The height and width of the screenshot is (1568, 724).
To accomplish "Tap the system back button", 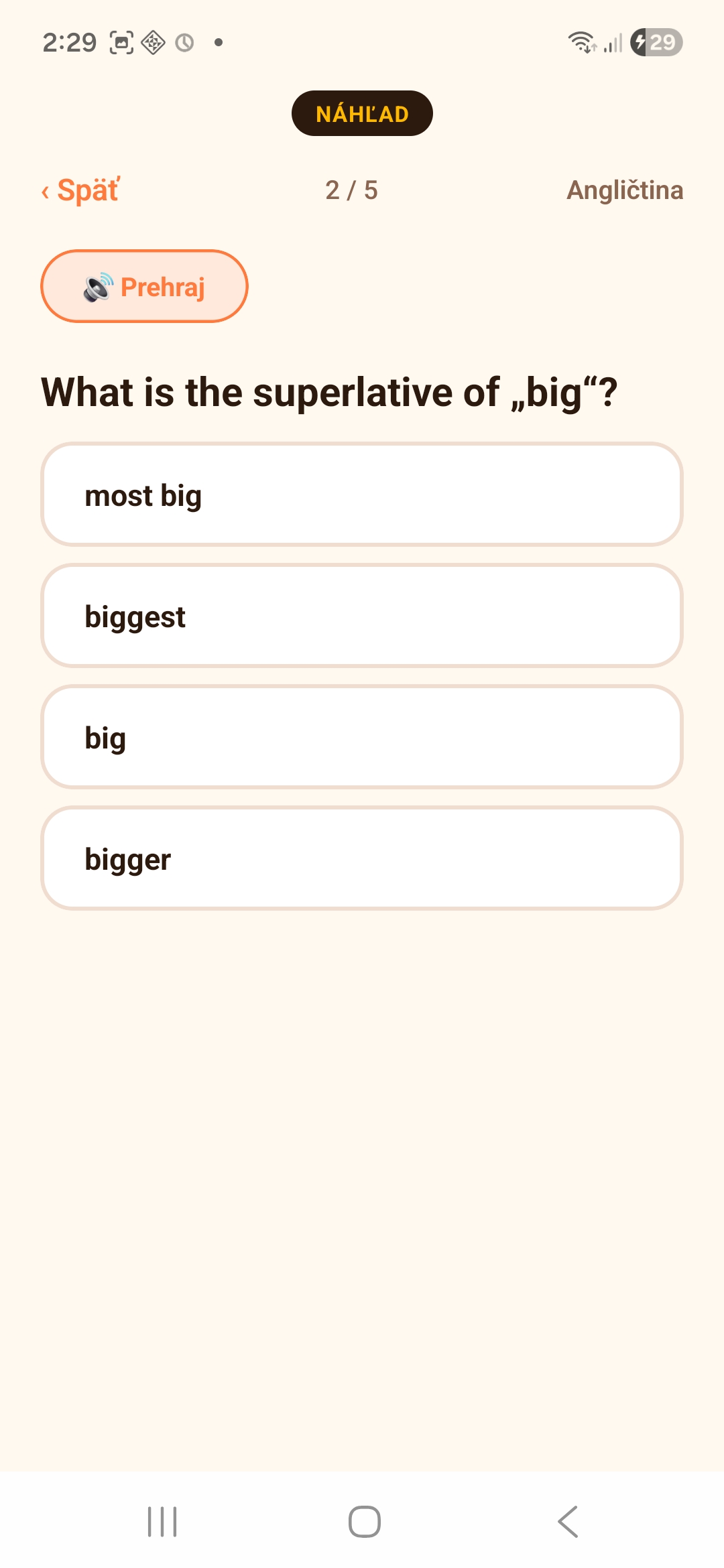I will (568, 1521).
